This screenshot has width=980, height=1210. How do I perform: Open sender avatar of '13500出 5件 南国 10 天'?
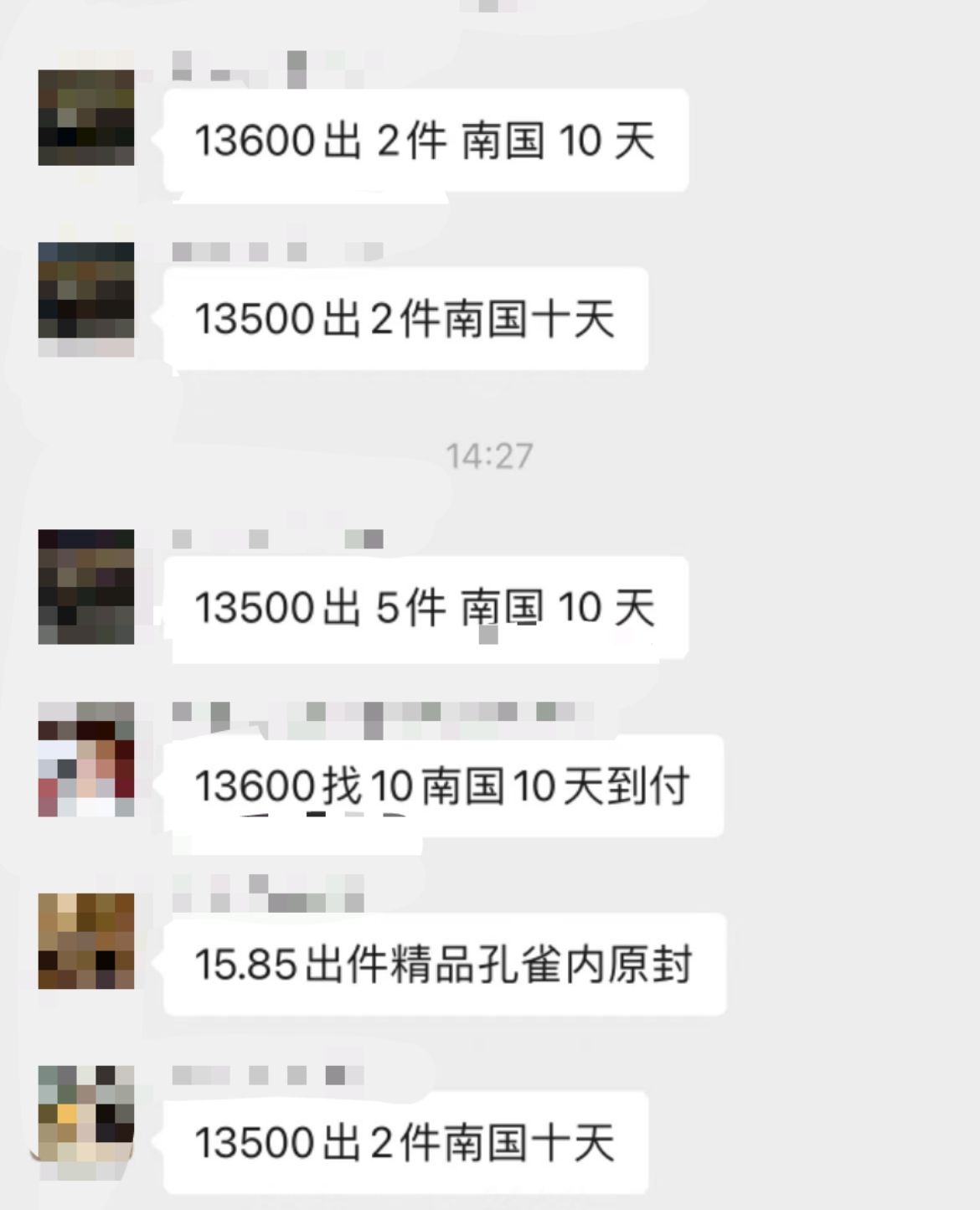point(86,586)
